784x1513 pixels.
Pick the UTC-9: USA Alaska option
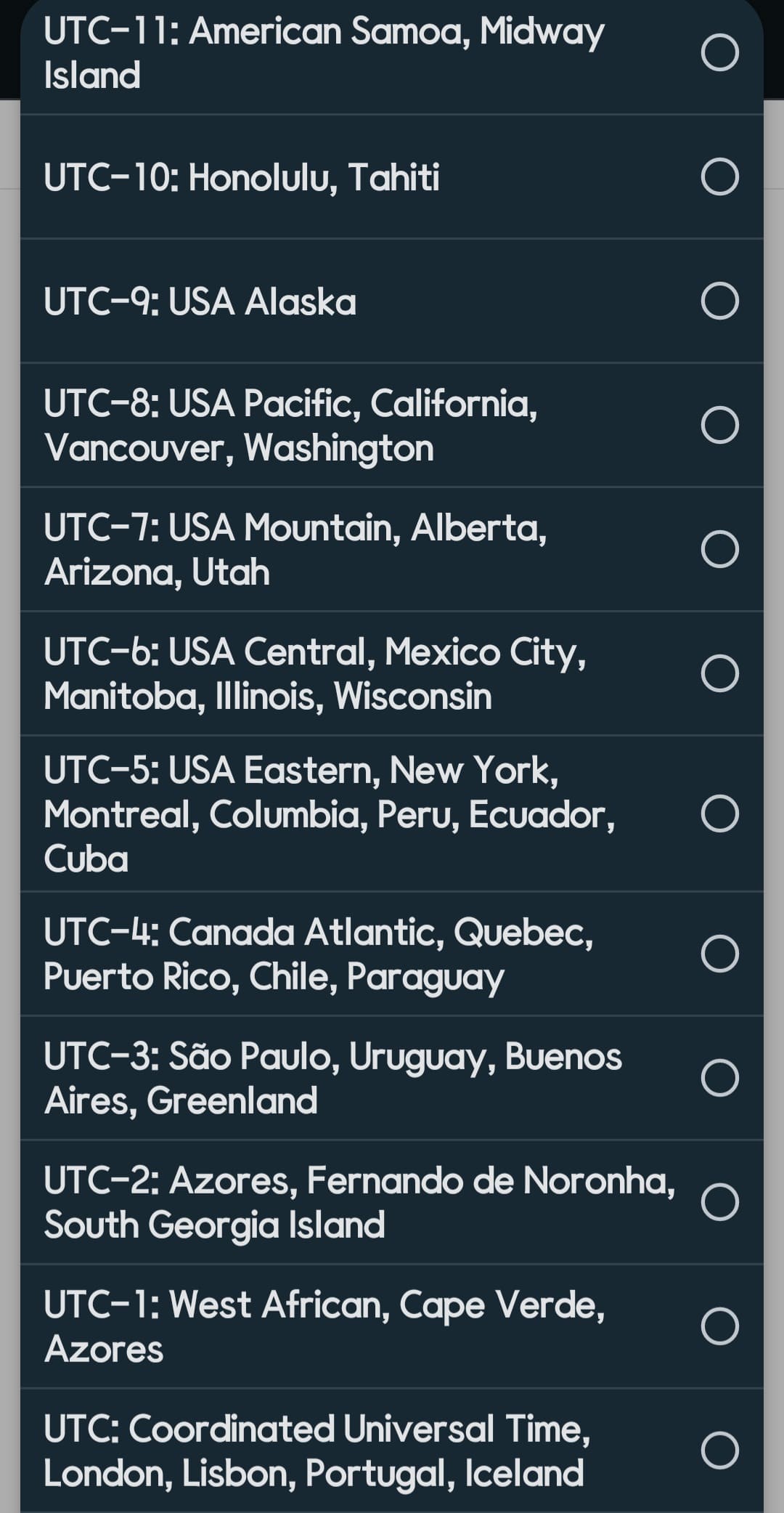(719, 301)
